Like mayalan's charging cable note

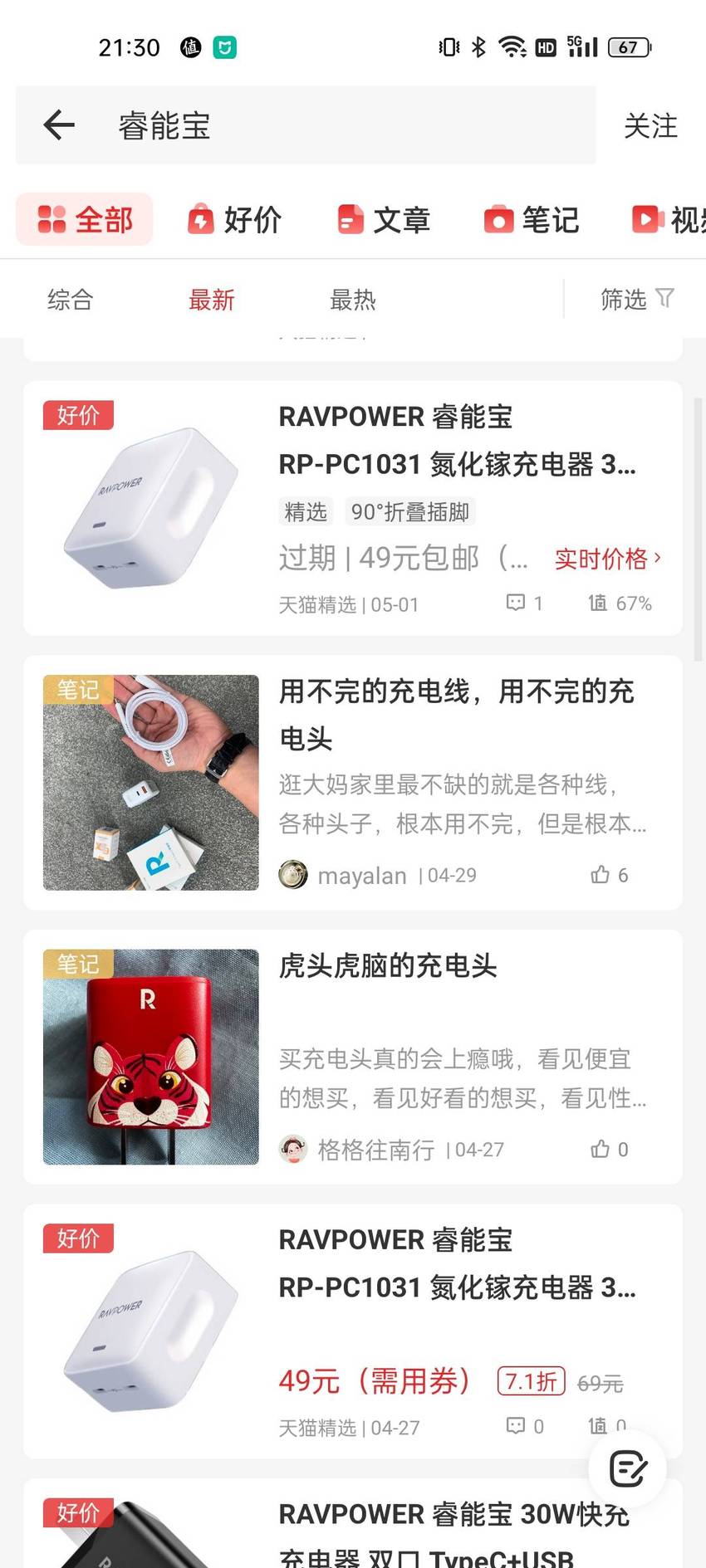(x=609, y=875)
